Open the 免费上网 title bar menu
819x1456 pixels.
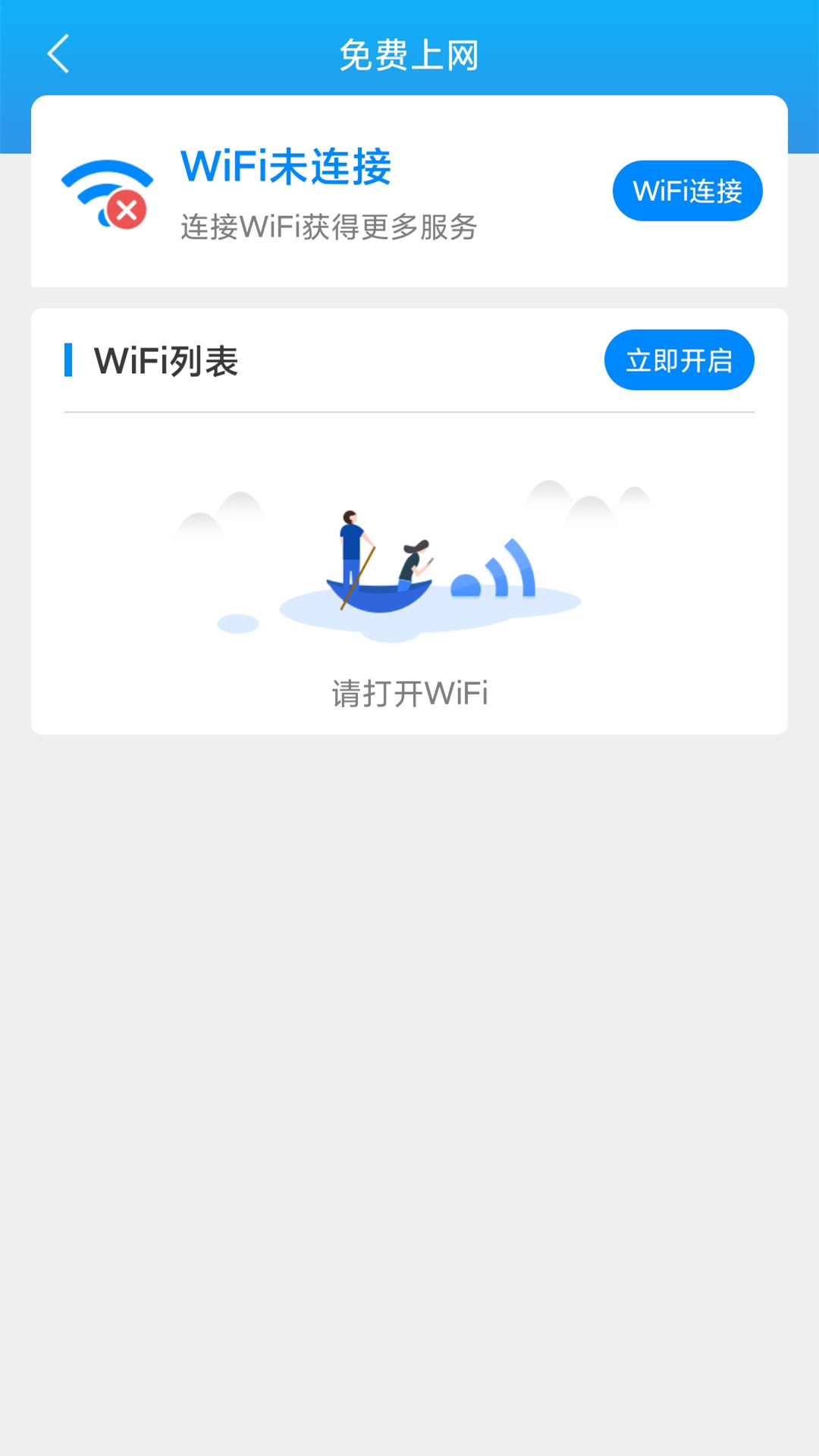(409, 55)
